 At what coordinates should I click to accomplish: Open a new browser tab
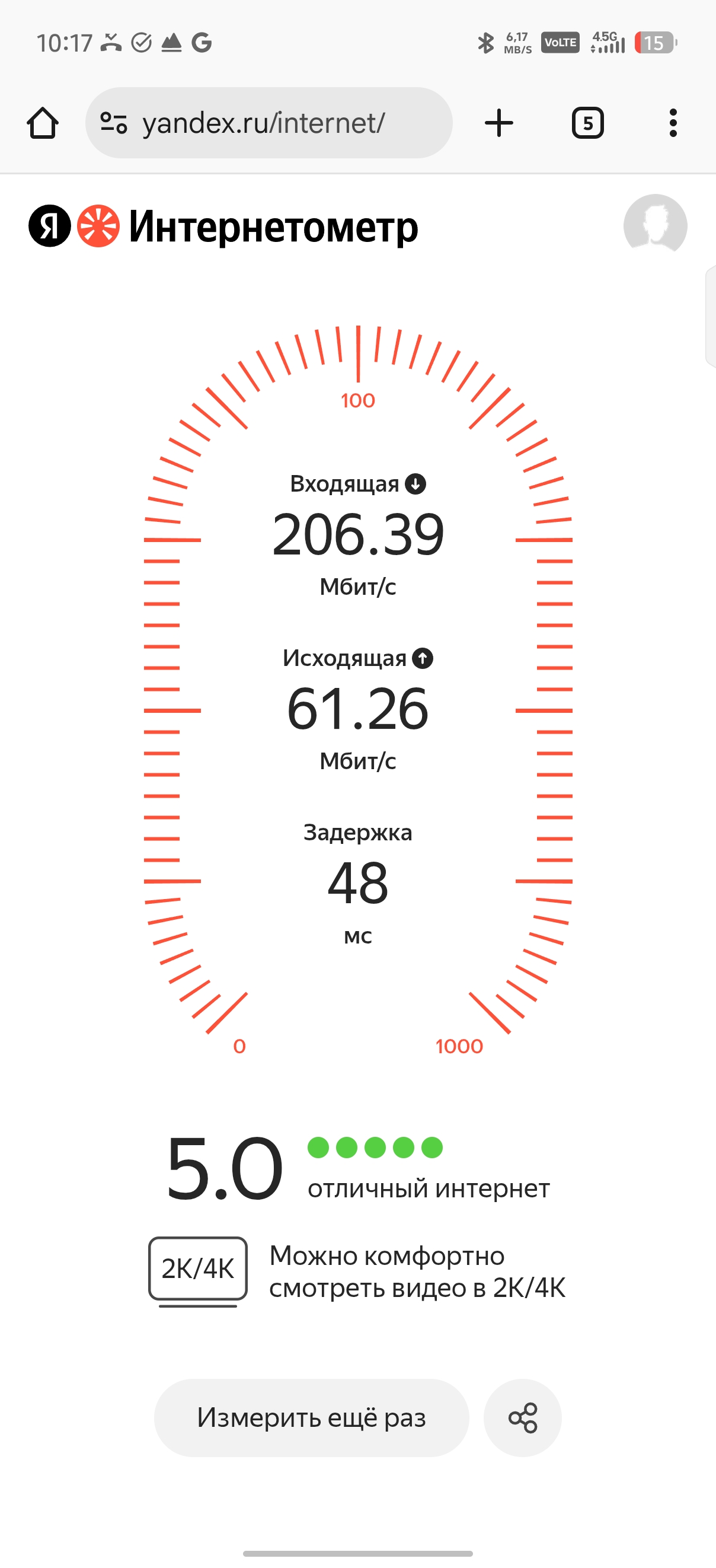pos(499,123)
